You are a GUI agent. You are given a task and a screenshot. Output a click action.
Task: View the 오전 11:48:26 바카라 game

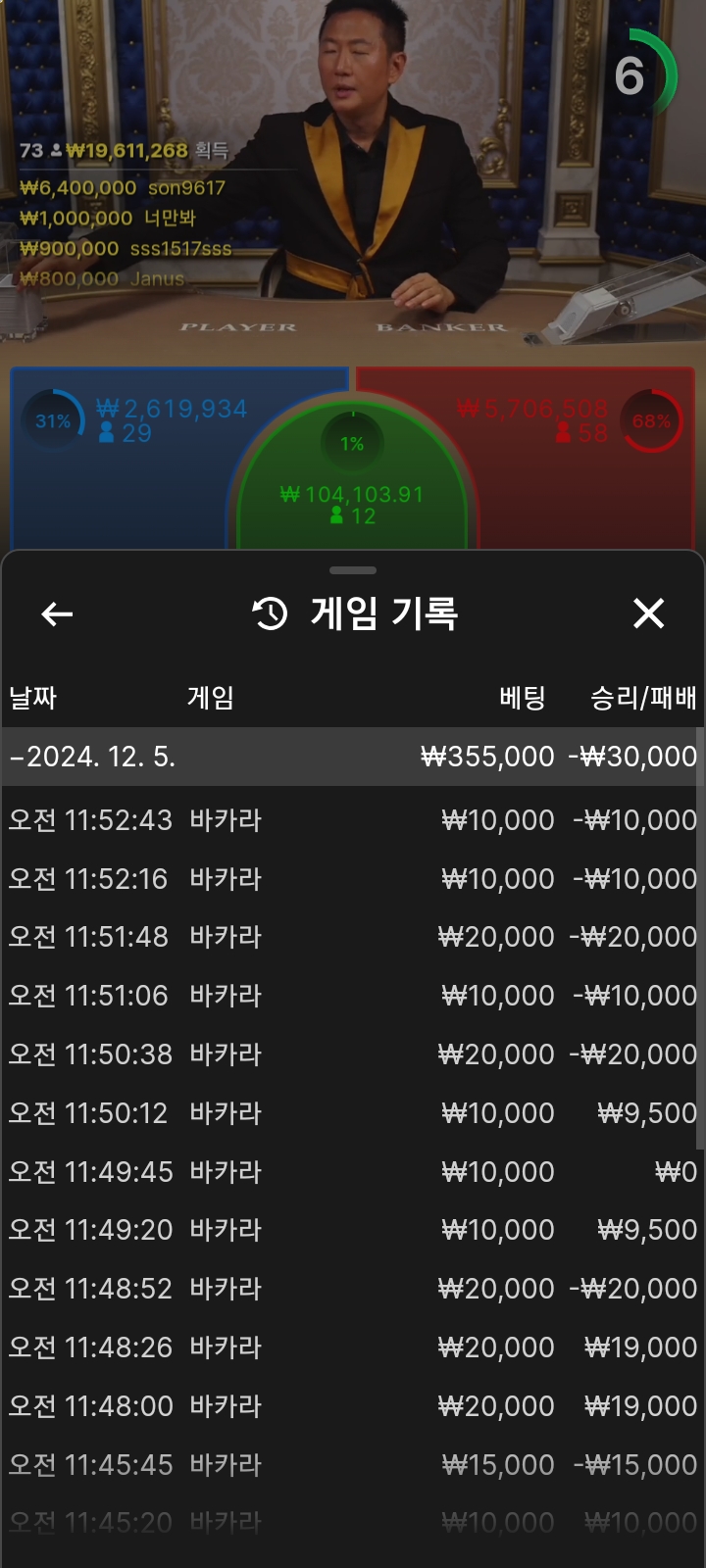click(x=352, y=1347)
